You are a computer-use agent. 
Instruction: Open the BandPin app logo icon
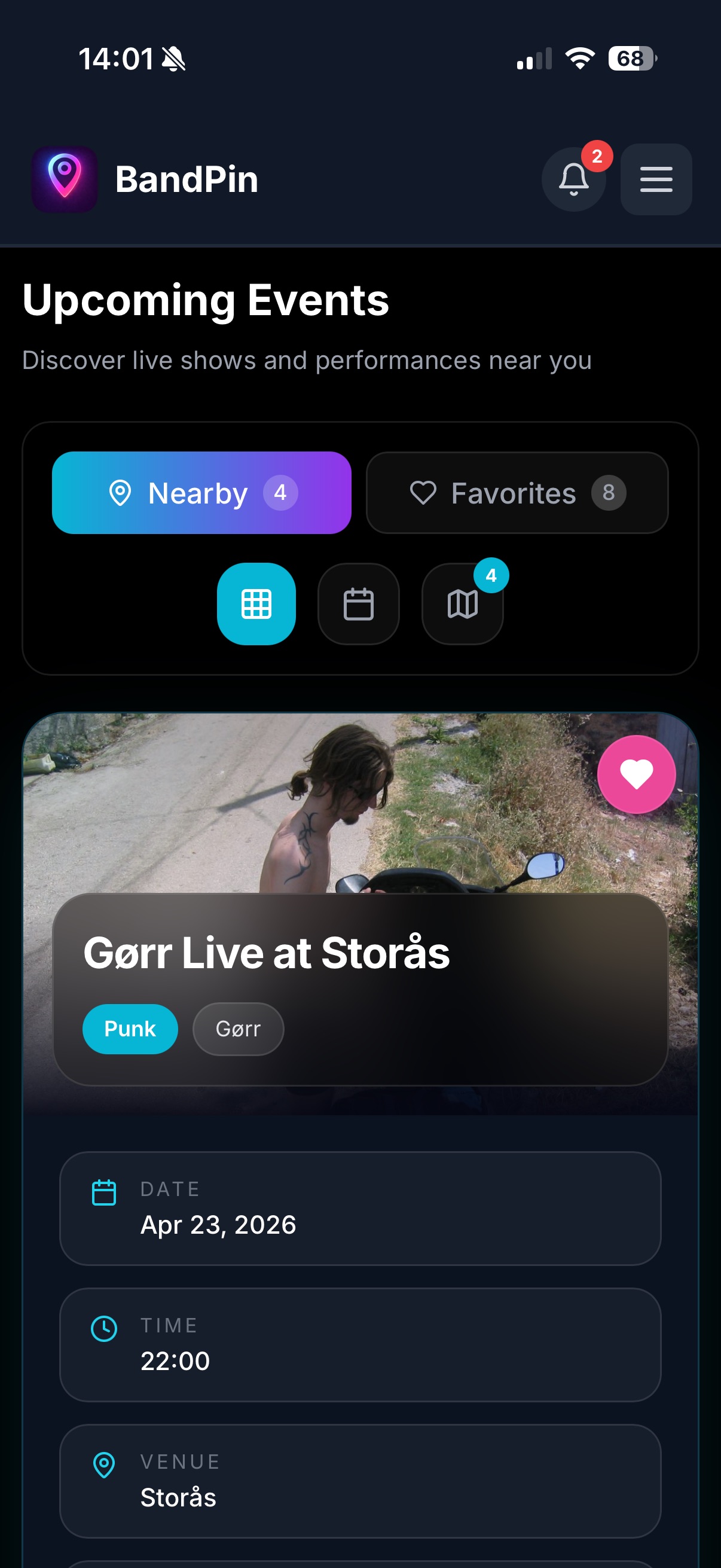point(65,179)
